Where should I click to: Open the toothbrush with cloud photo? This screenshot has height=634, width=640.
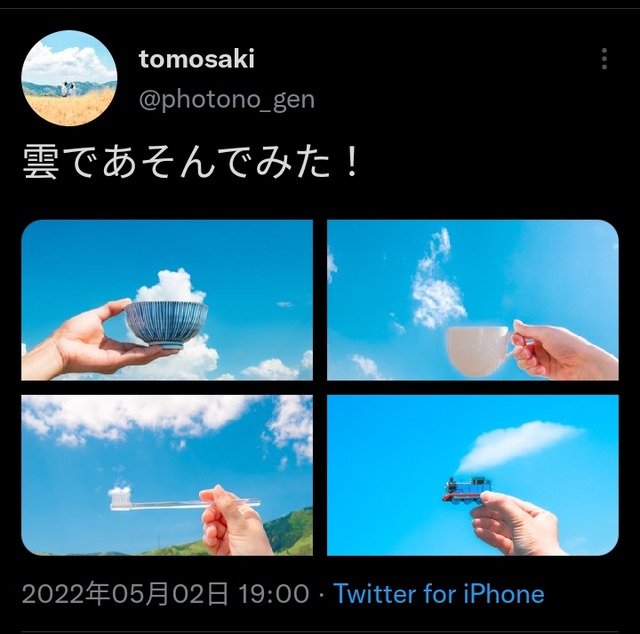[x=167, y=475]
